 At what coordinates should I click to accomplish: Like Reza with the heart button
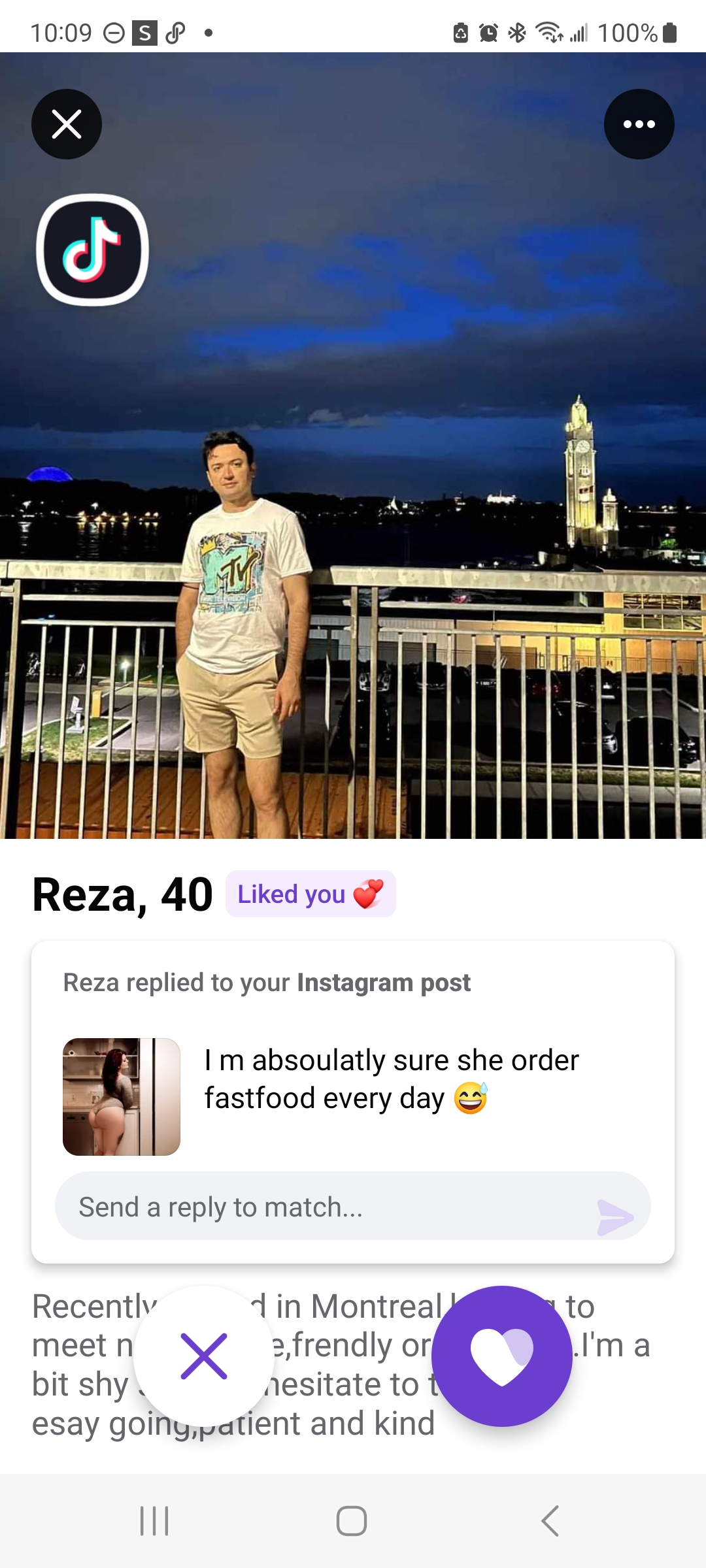tap(502, 1356)
